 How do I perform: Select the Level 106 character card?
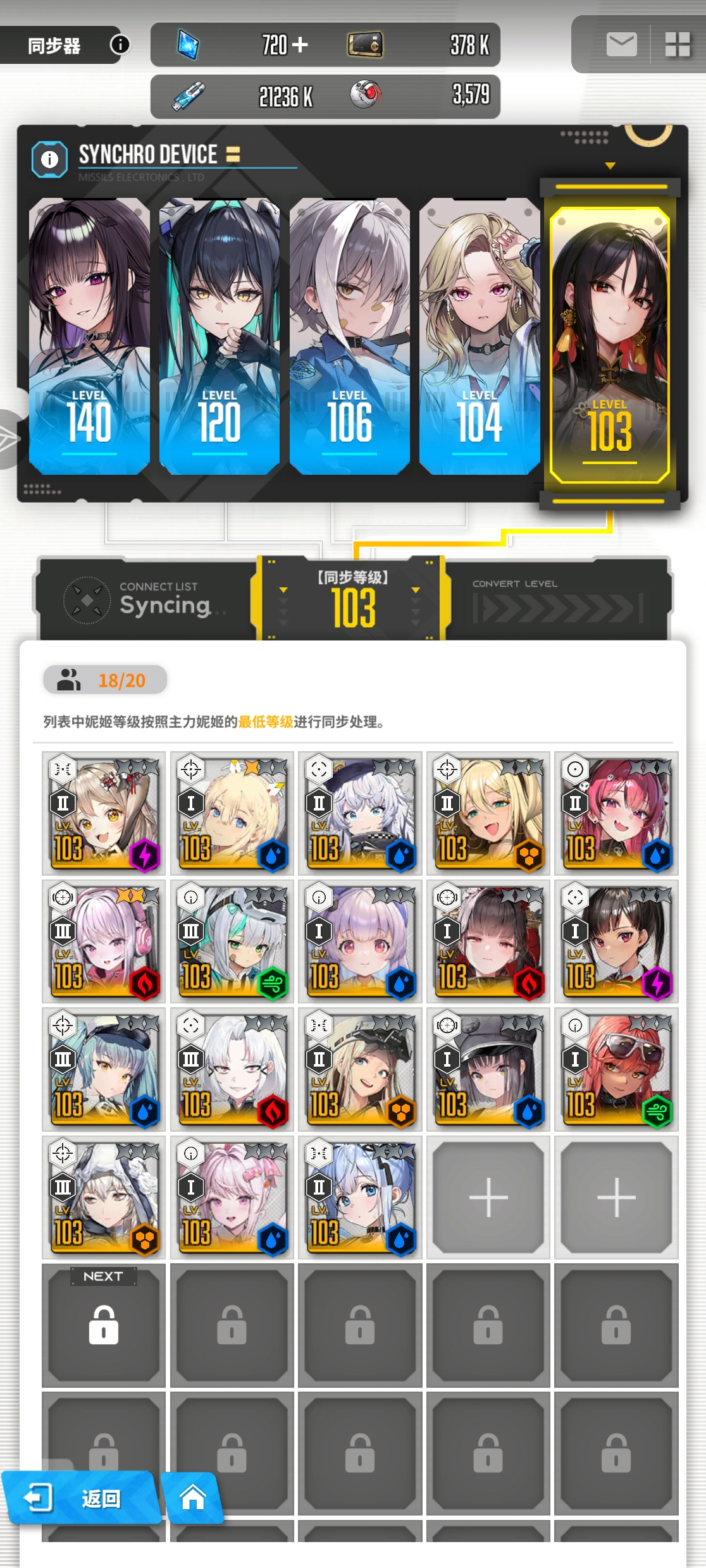(350, 336)
